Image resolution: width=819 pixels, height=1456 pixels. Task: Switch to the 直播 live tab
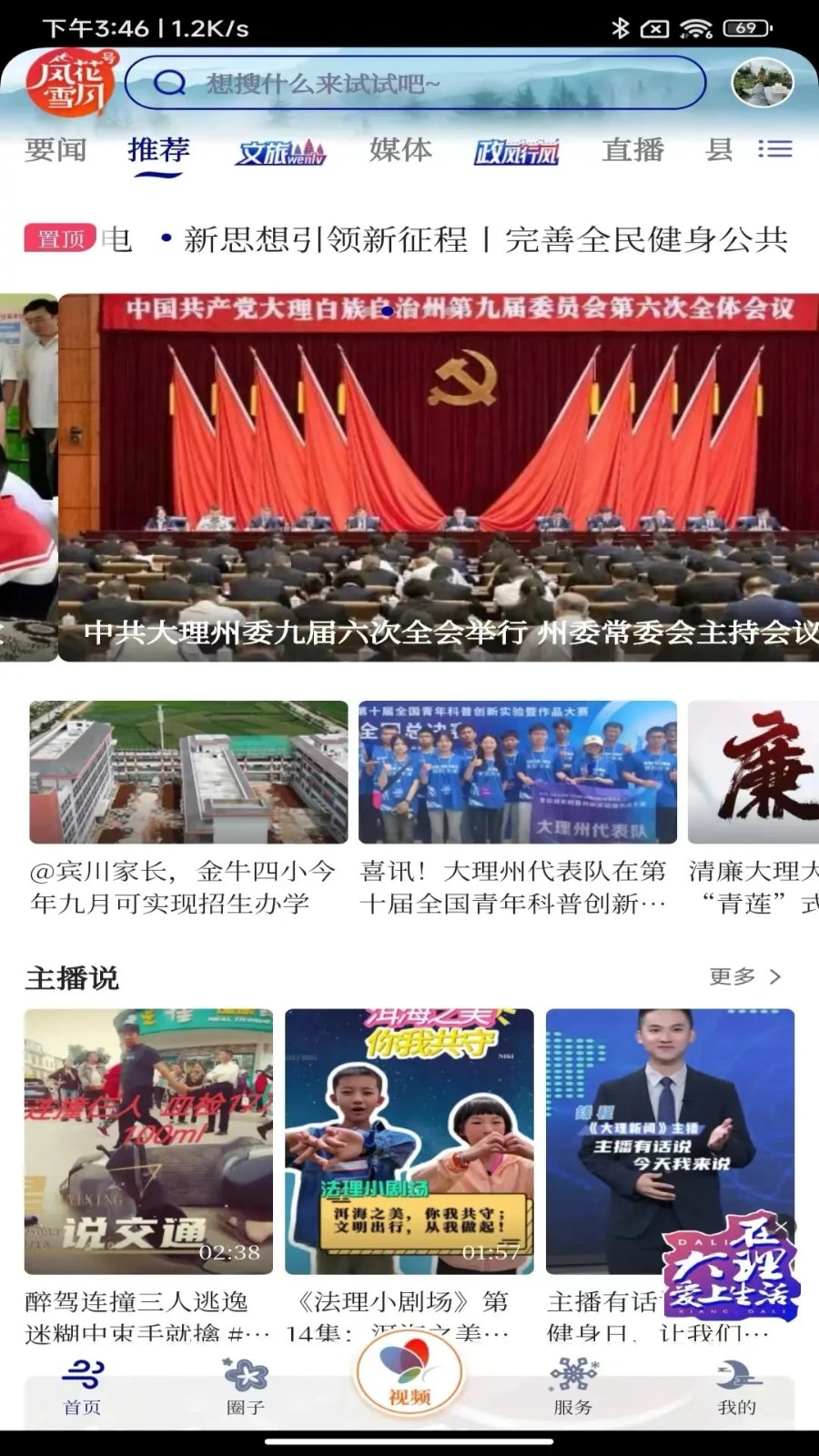click(x=634, y=150)
